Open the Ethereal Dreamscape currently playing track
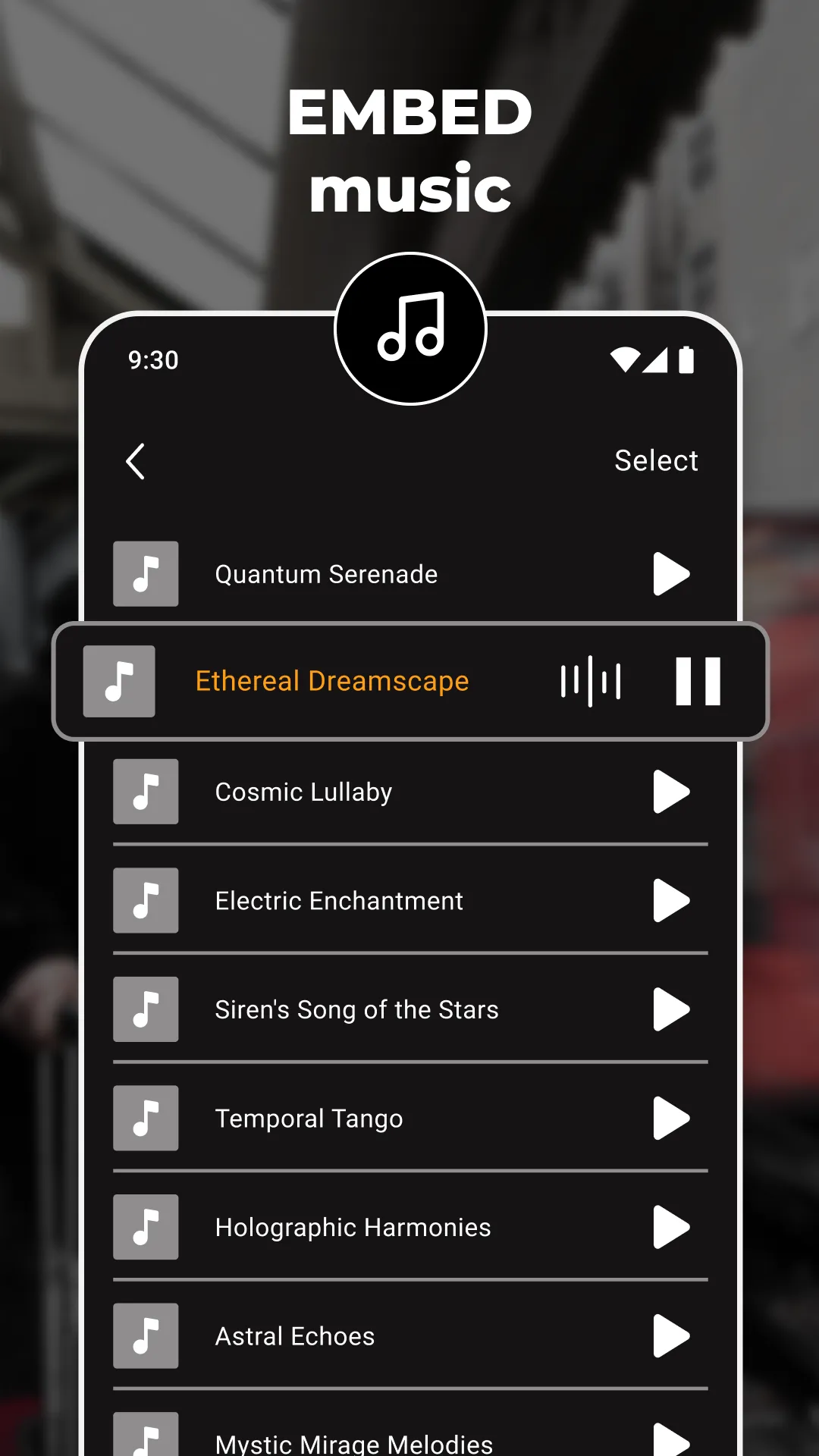The width and height of the screenshot is (819, 1456). 332,681
